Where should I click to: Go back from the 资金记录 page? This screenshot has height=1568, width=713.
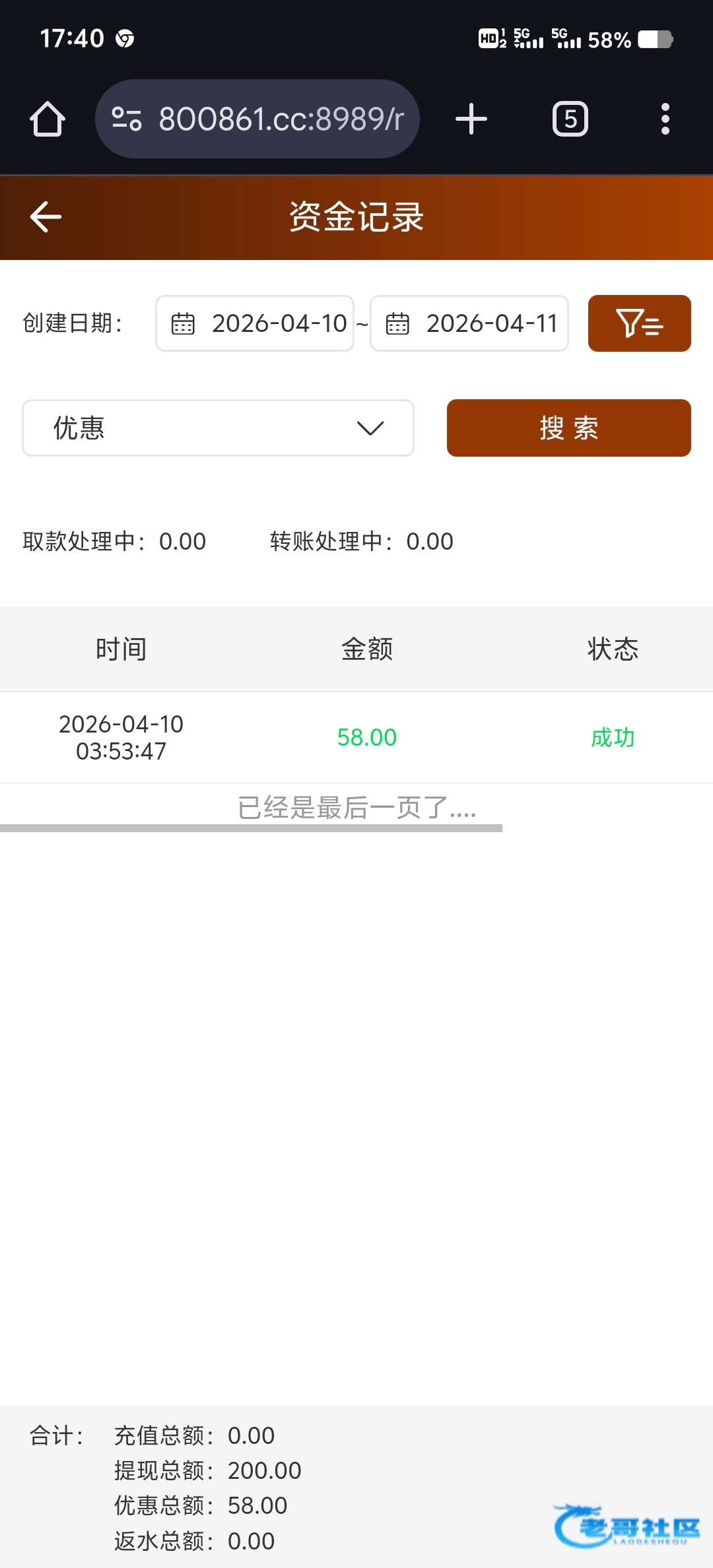46,217
